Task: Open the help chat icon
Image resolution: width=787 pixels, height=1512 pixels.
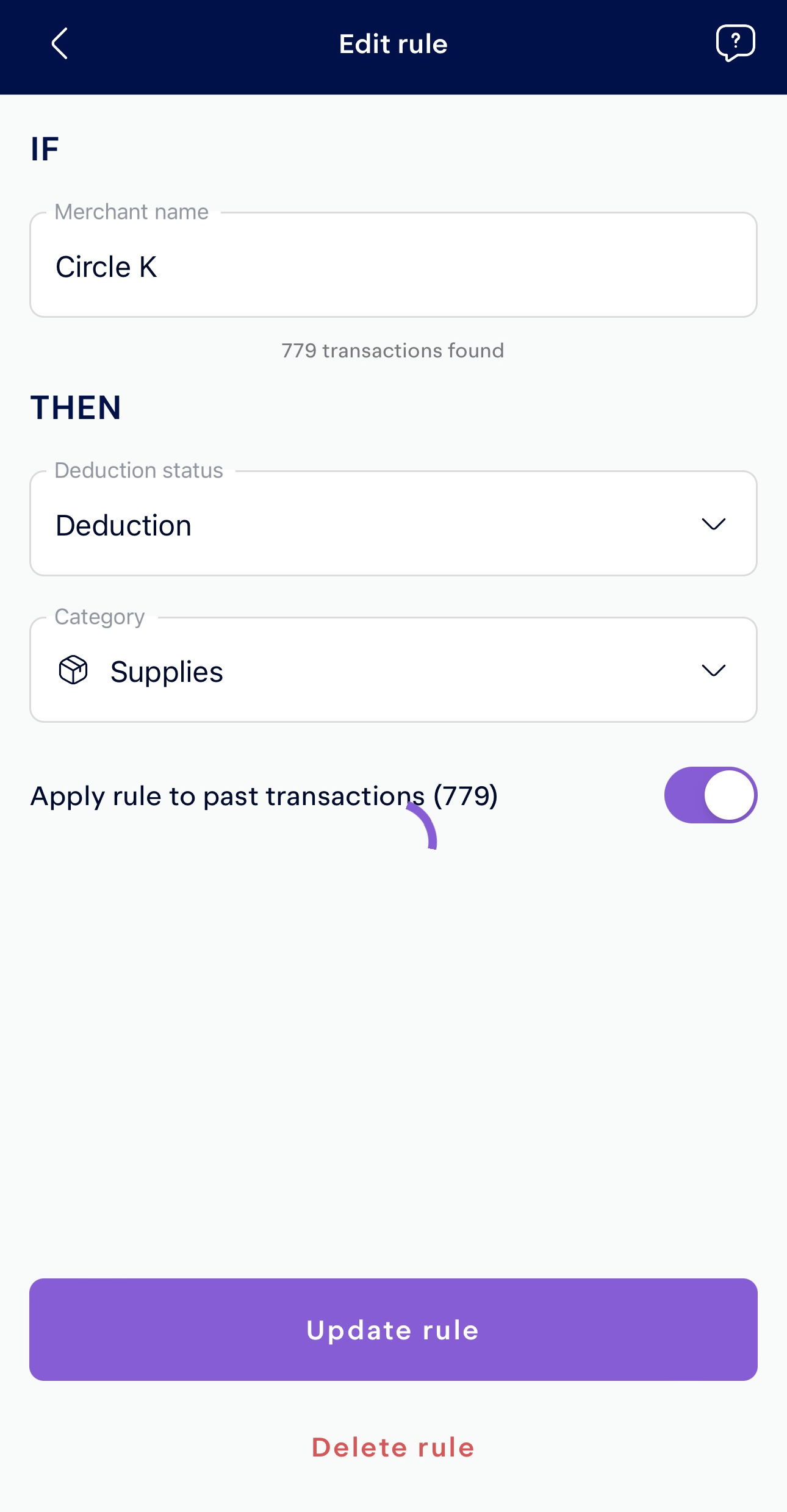Action: pyautogui.click(x=735, y=43)
